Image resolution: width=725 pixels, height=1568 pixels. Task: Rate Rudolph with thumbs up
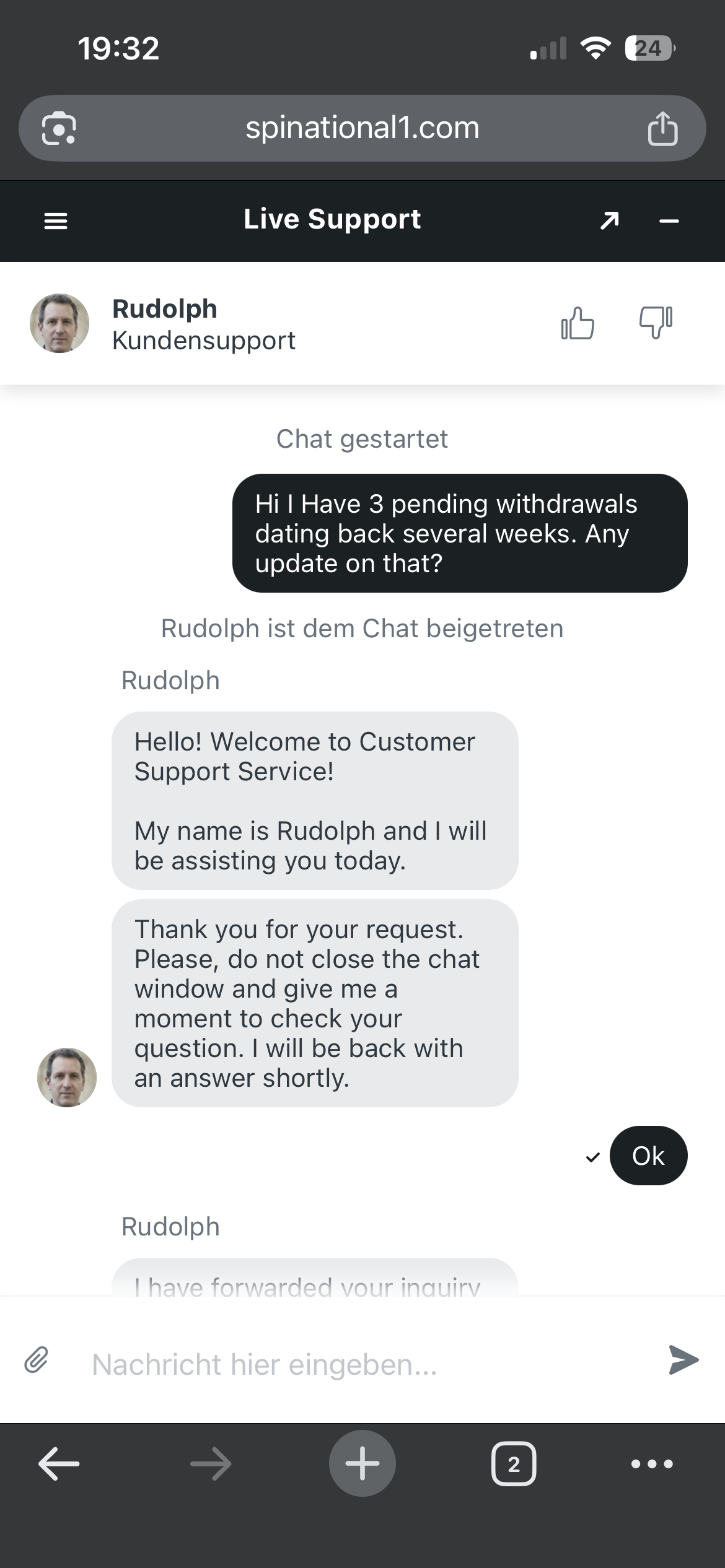tap(578, 323)
